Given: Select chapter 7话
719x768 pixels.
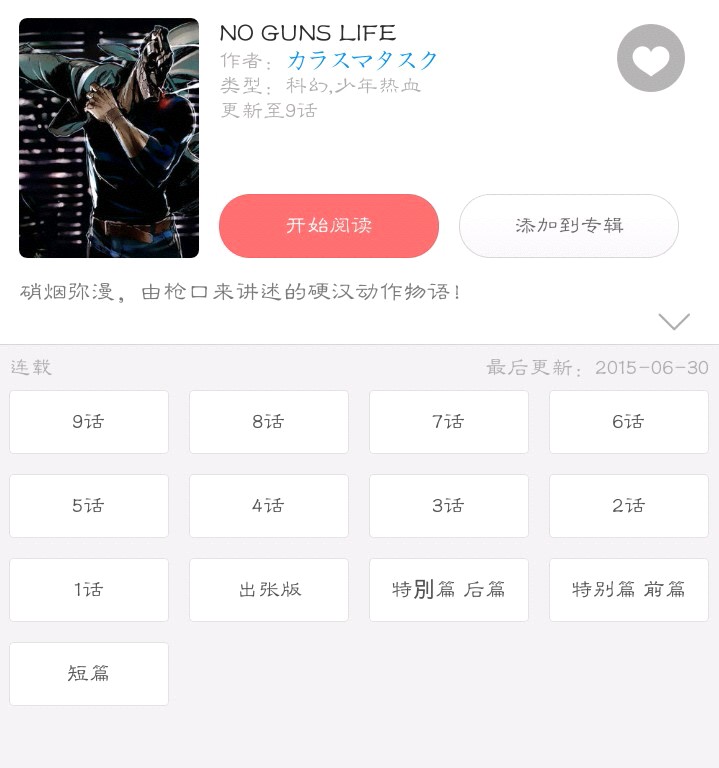Looking at the screenshot, I should coord(449,422).
